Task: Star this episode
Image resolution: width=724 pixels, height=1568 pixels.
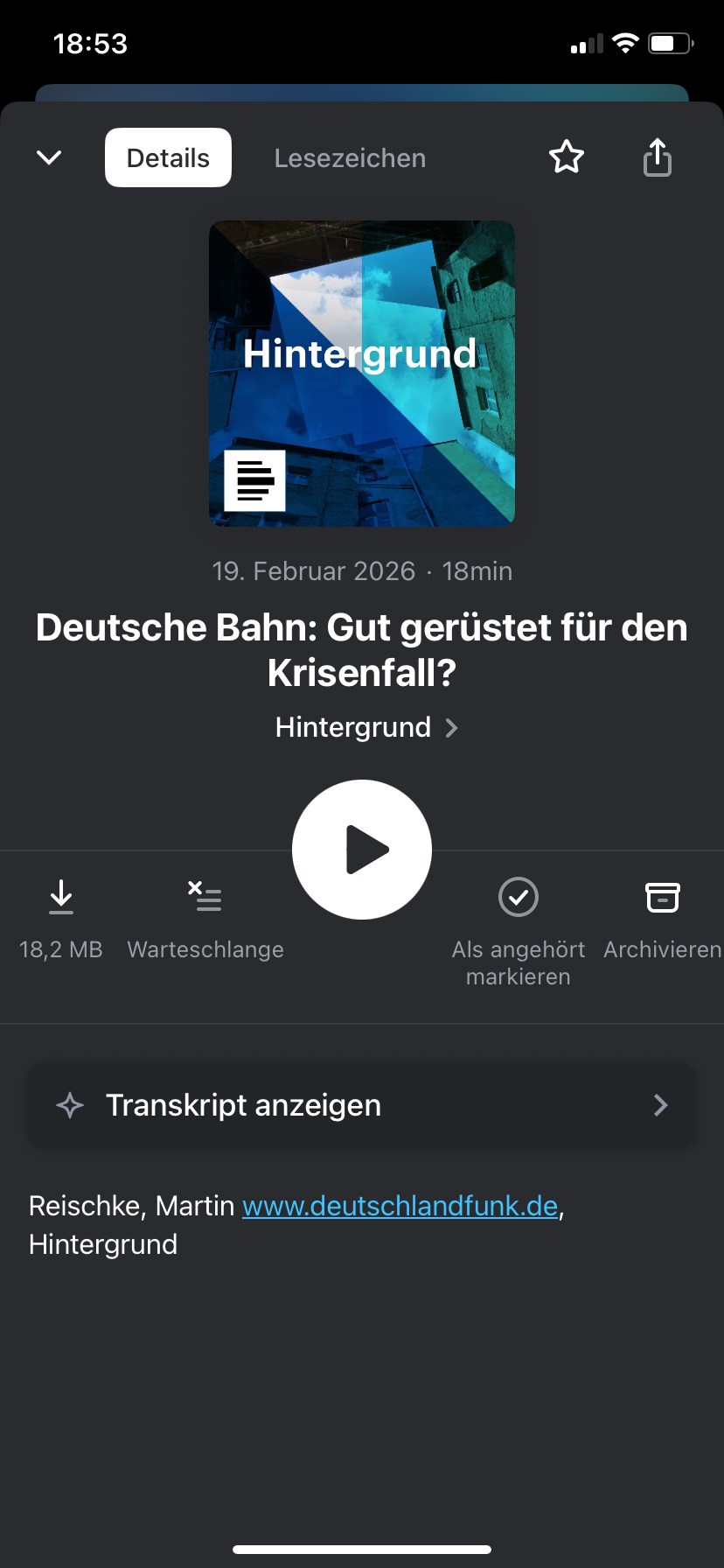Action: tap(567, 157)
